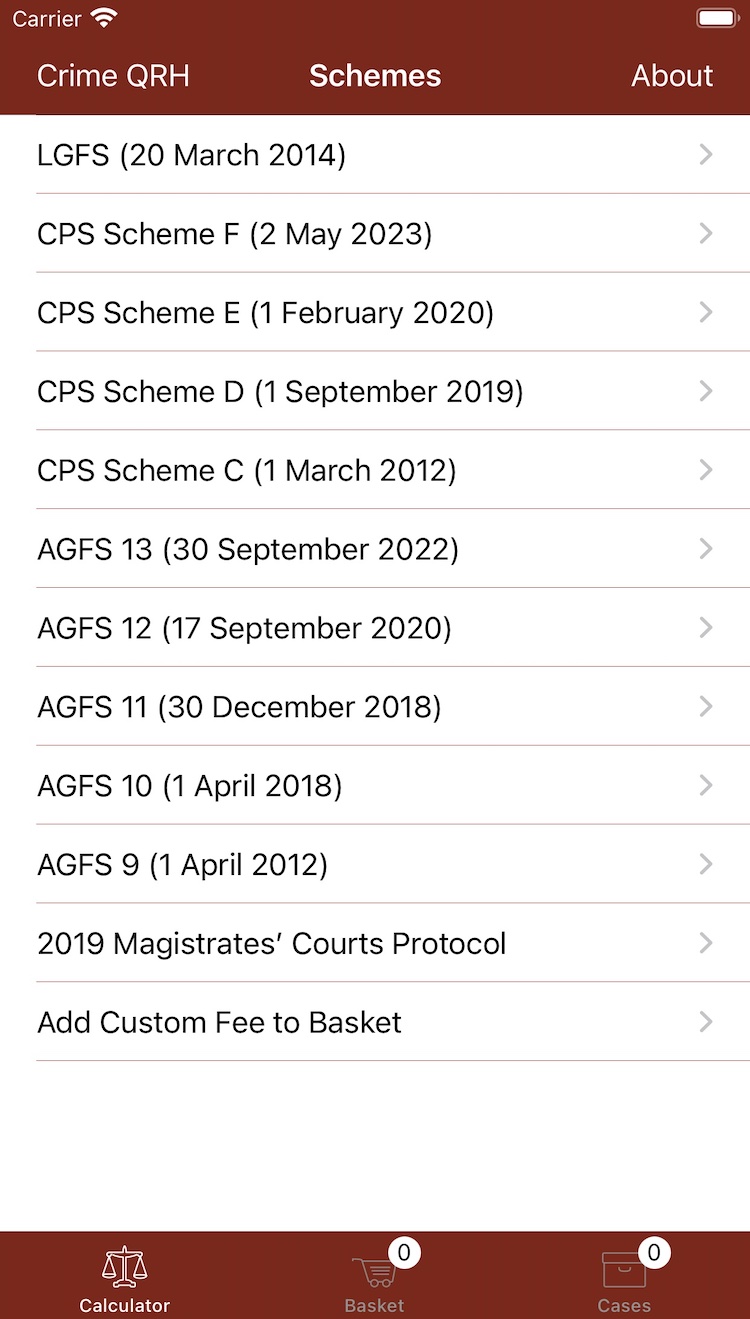
Task: Choose AGFS 12 (17 September 2020)
Action: coord(375,629)
